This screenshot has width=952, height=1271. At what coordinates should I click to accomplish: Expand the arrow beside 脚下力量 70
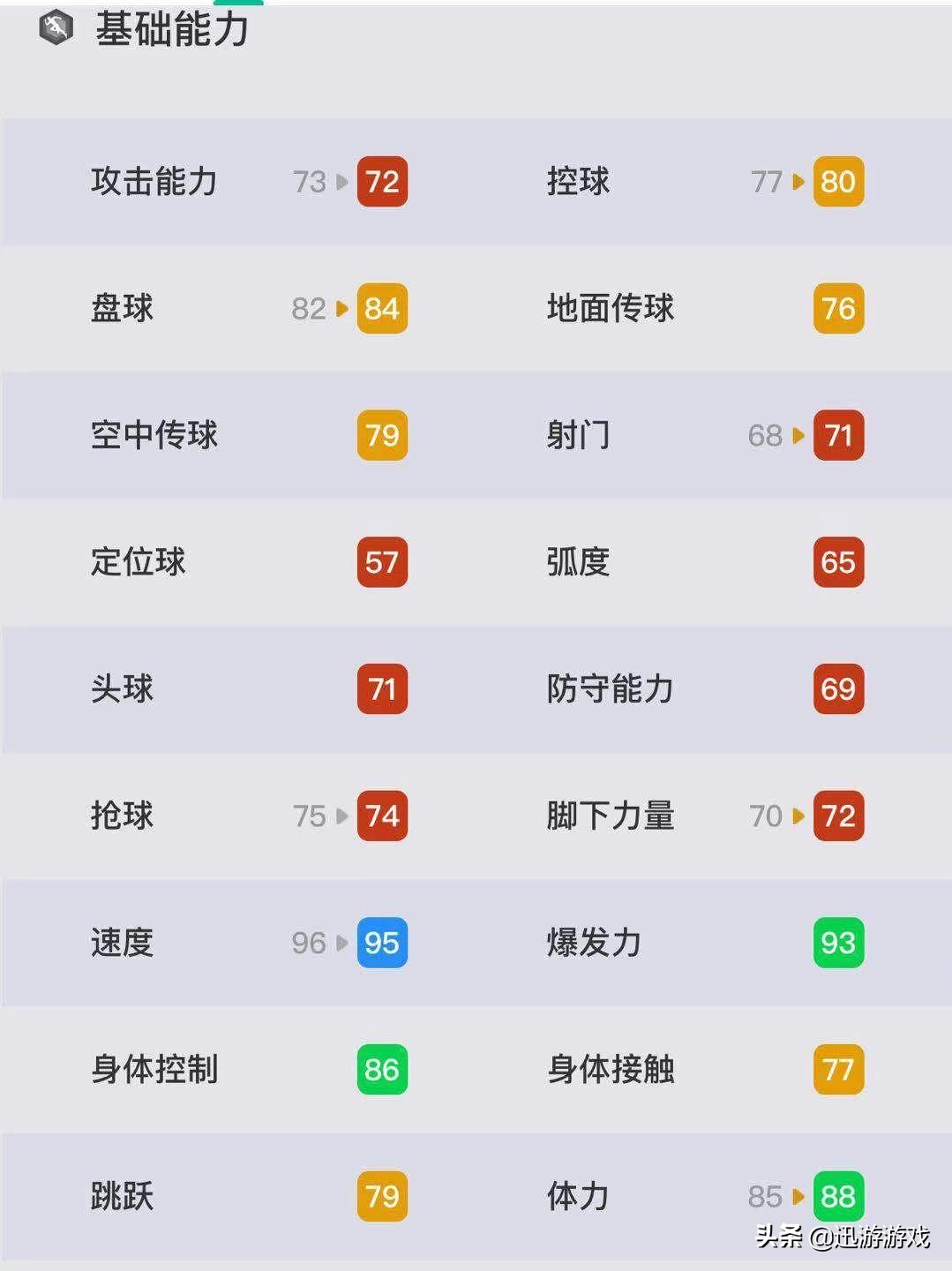point(797,816)
